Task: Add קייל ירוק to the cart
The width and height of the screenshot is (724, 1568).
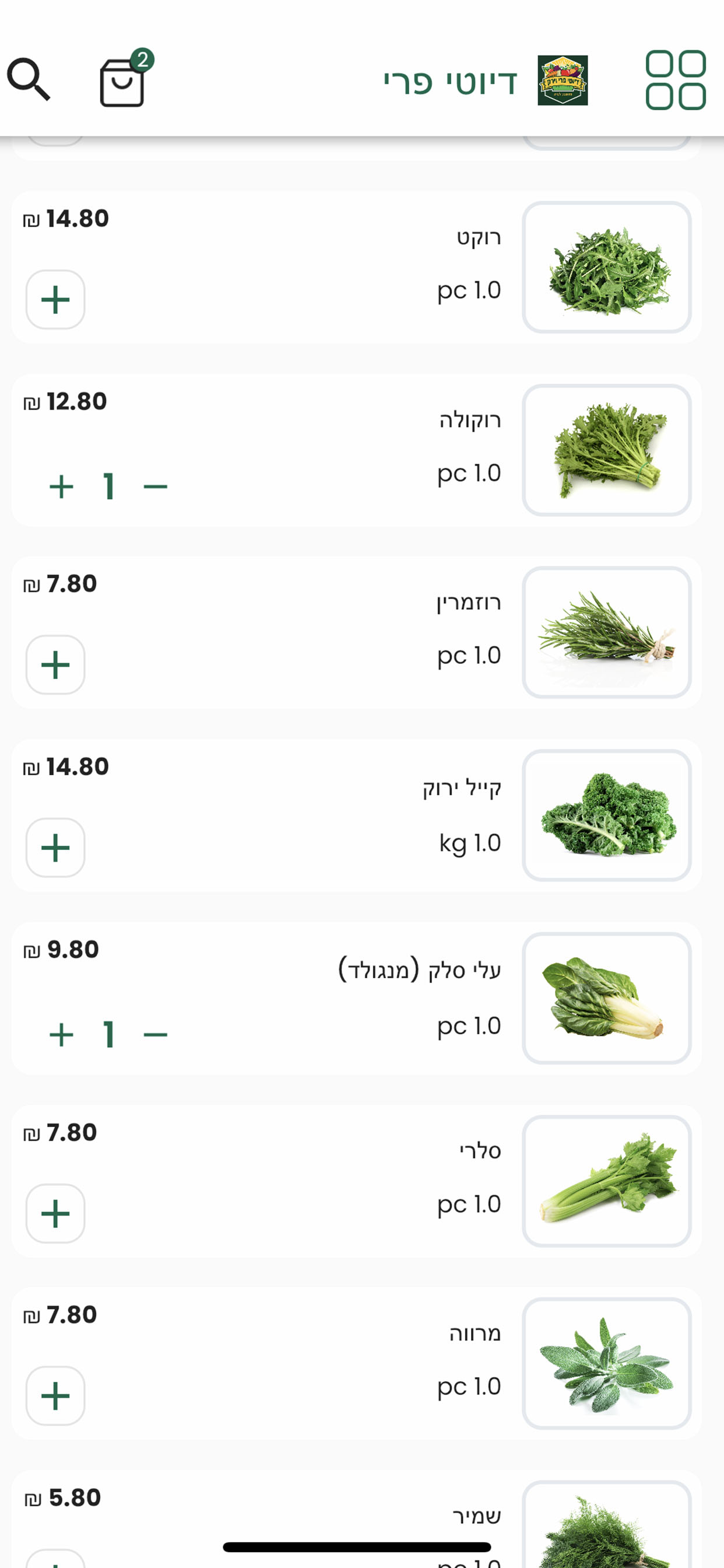Action: [x=55, y=848]
